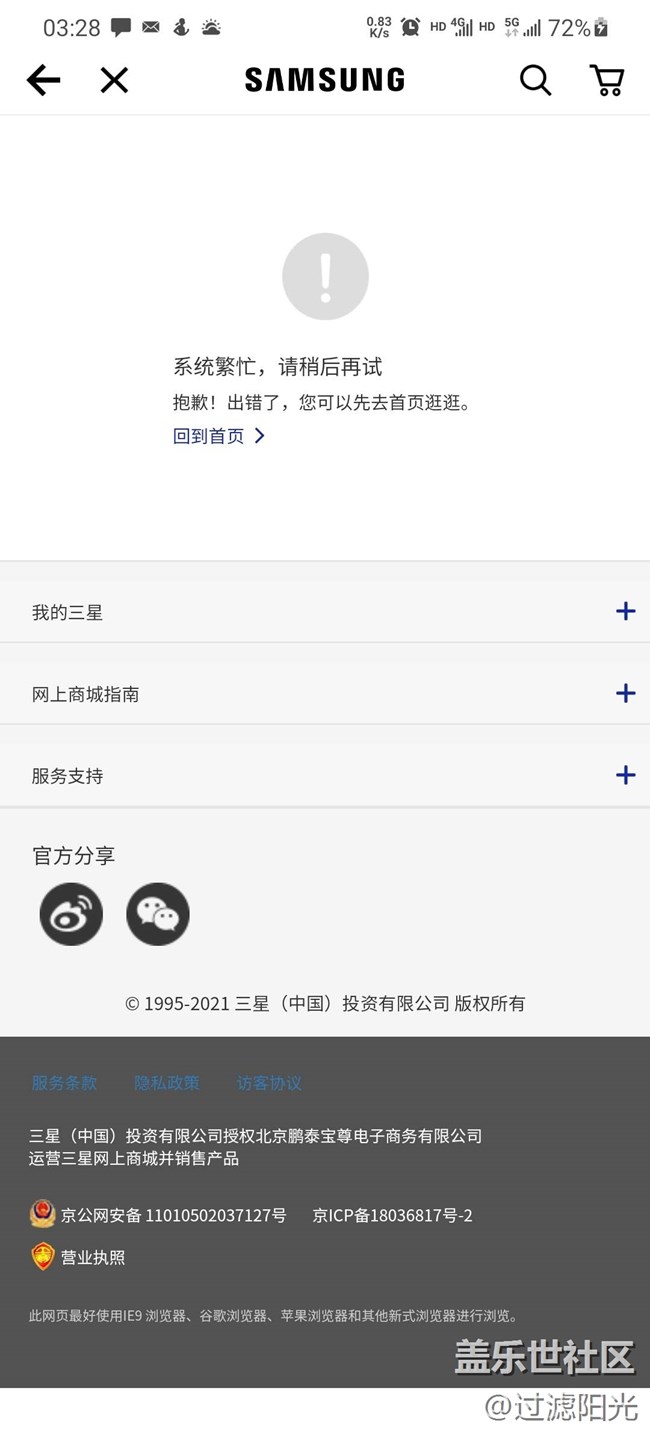This screenshot has height=1444, width=650.
Task: Open the shopping cart
Action: click(607, 80)
